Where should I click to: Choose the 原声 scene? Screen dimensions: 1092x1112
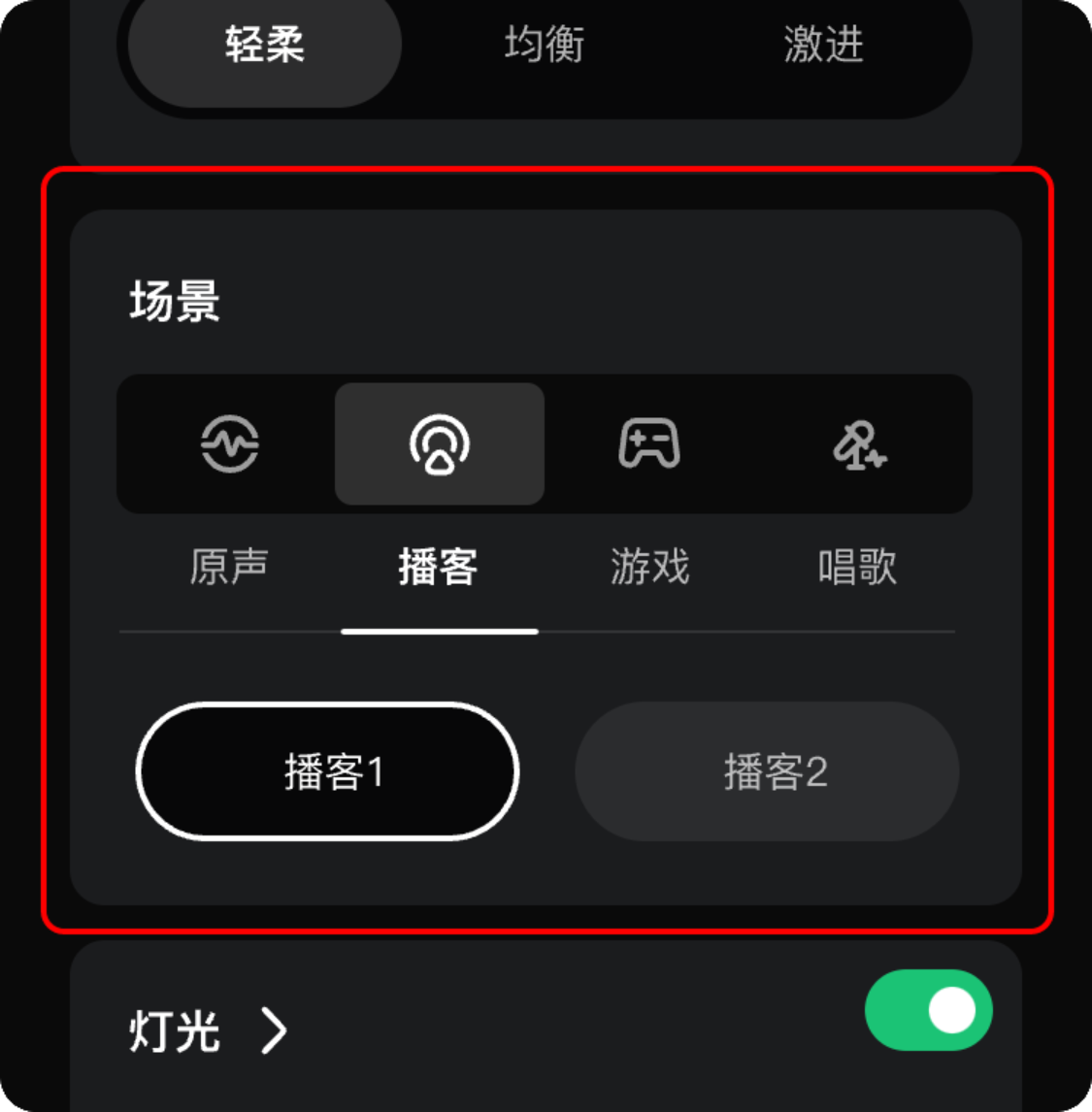pos(230,444)
